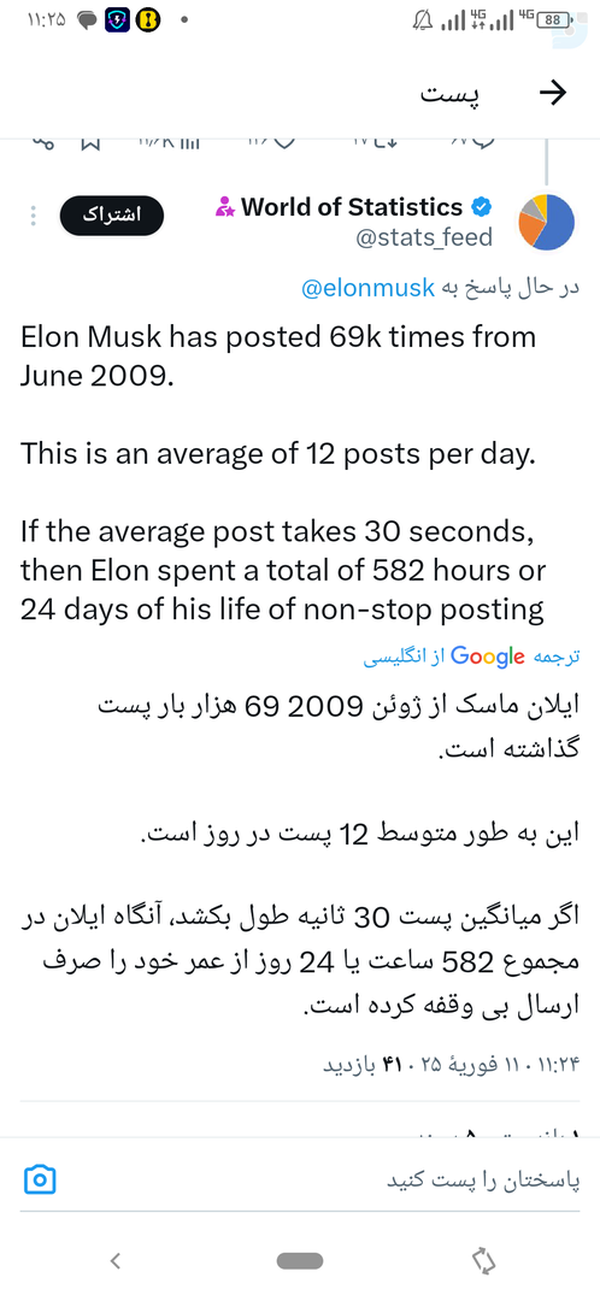This screenshot has width=600, height=1301.
Task: Tap the Google translation label
Action: pos(487,656)
